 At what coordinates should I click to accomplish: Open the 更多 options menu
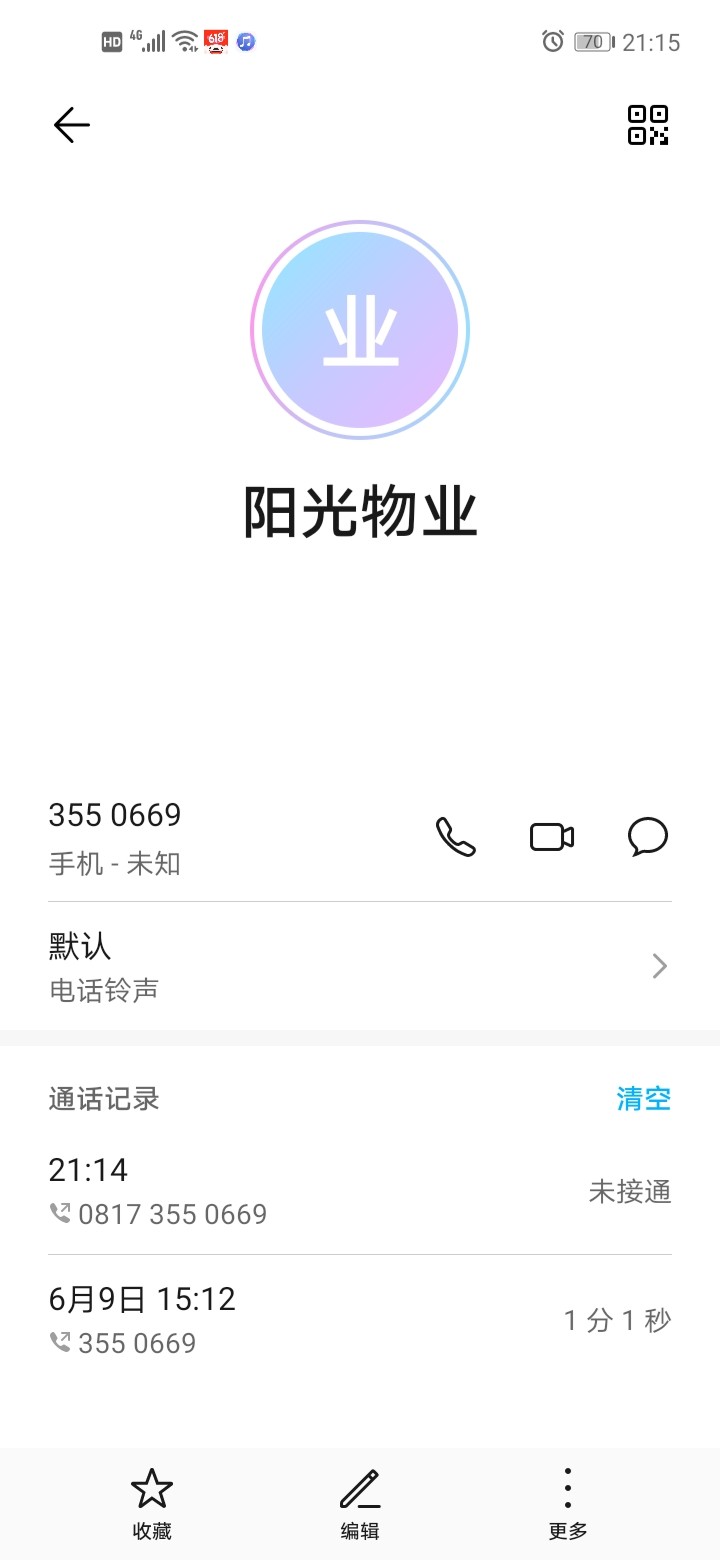tap(567, 1503)
